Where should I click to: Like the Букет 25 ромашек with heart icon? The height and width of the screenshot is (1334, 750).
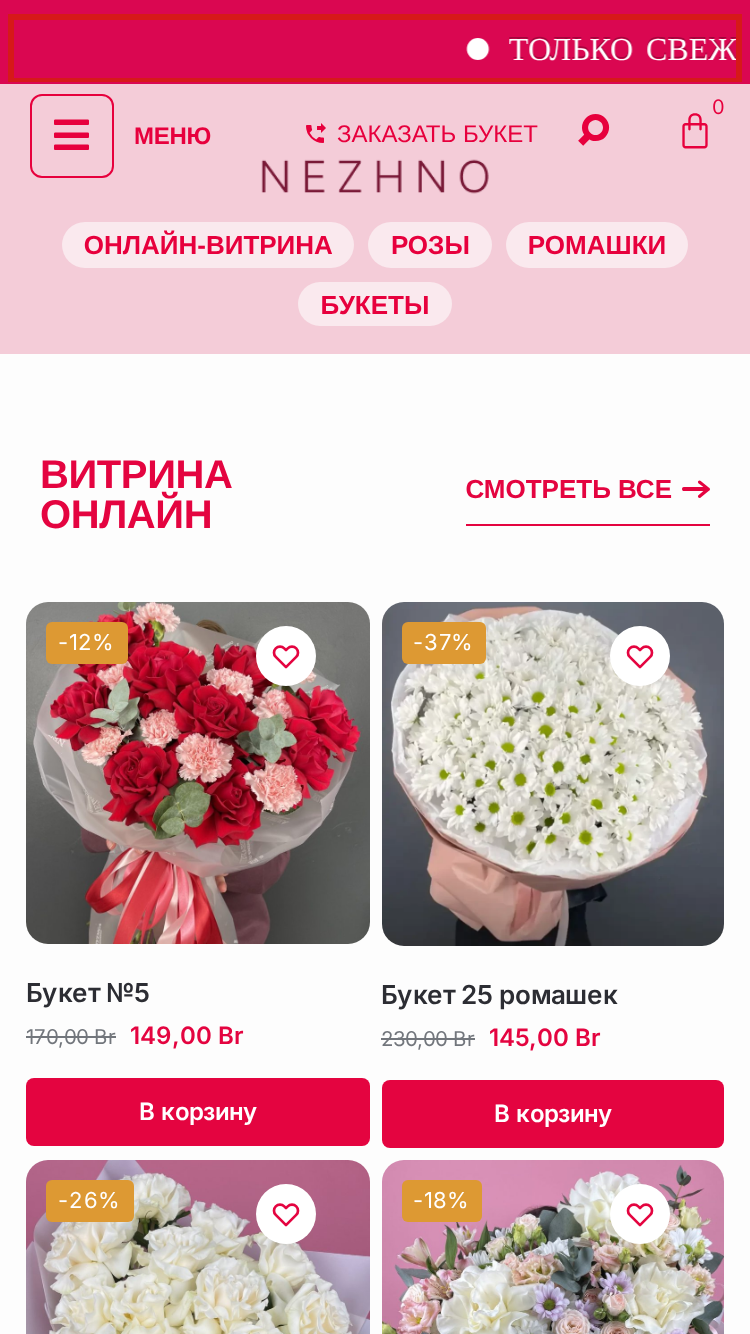pyautogui.click(x=640, y=656)
